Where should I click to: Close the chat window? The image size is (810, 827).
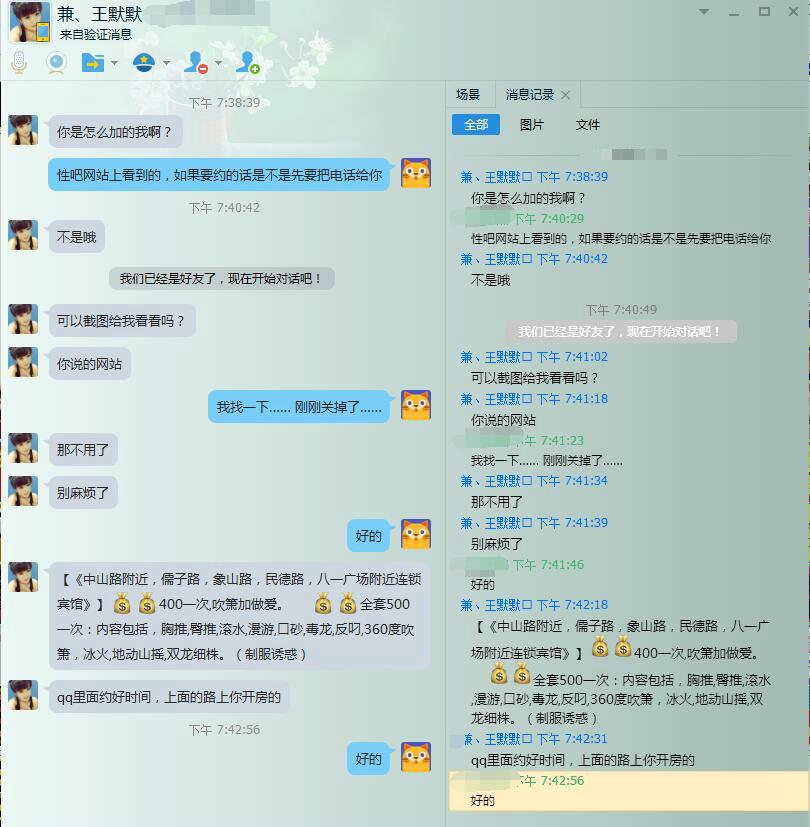tap(794, 12)
